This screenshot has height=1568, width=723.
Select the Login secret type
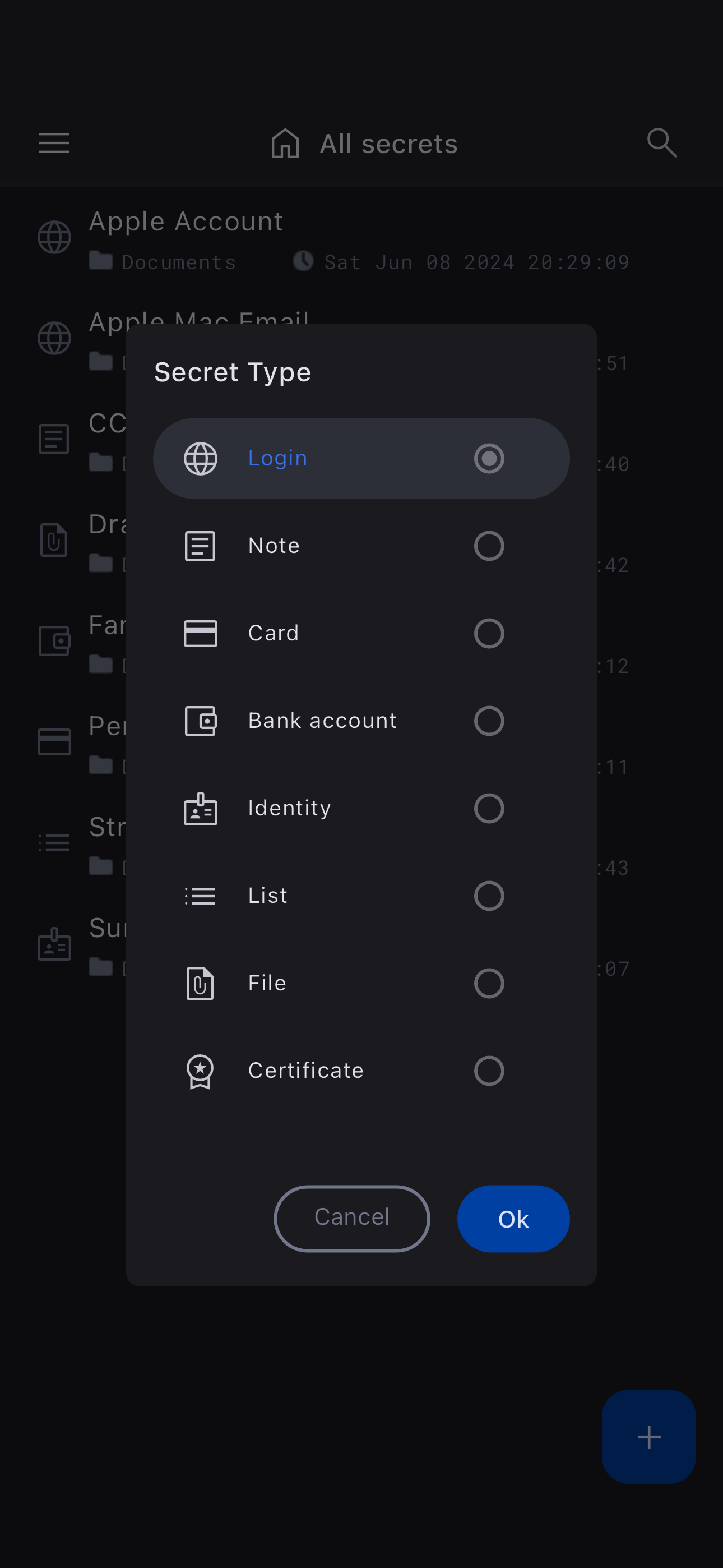[x=361, y=458]
